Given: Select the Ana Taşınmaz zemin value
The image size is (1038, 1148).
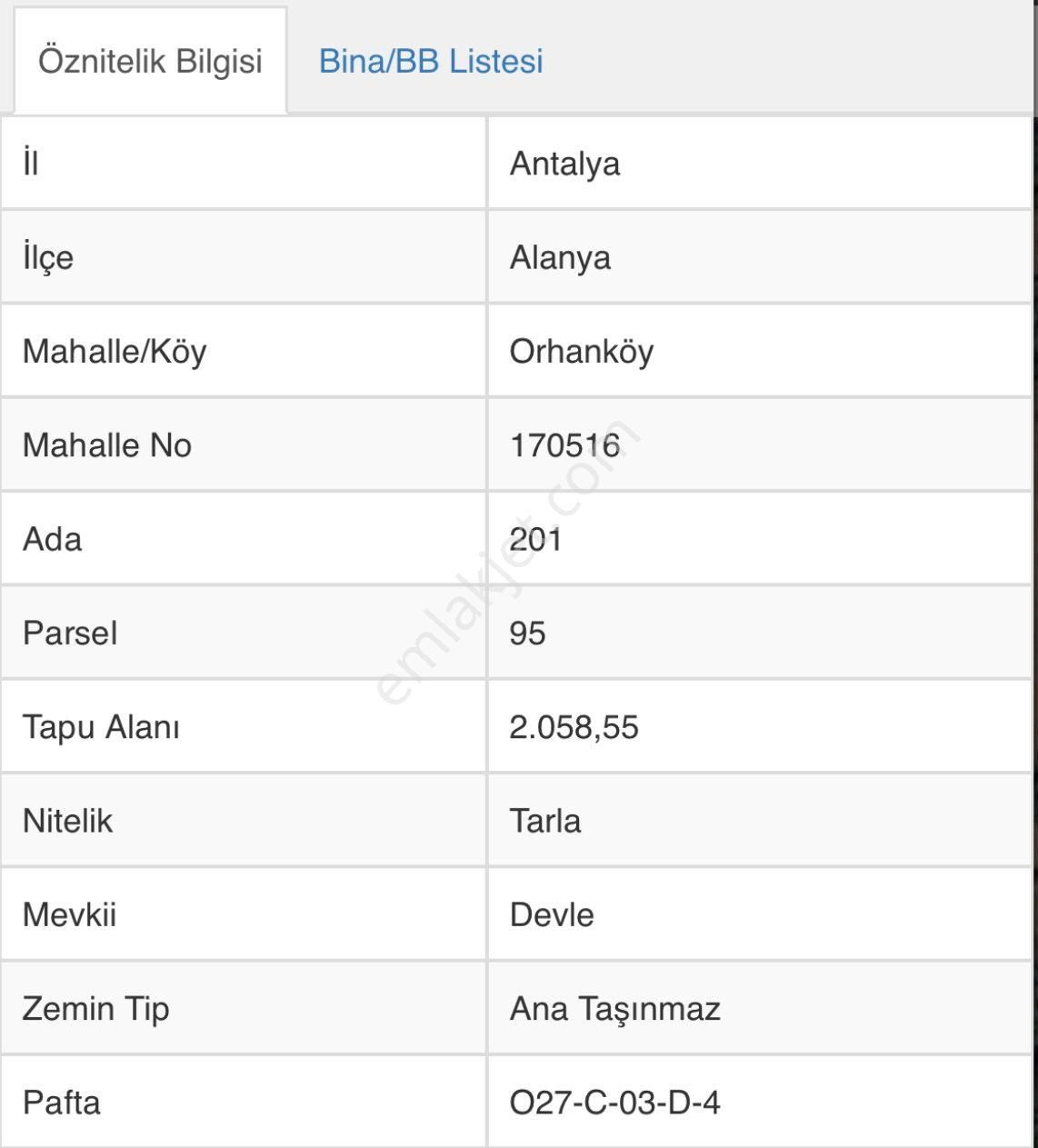Looking at the screenshot, I should (615, 1010).
